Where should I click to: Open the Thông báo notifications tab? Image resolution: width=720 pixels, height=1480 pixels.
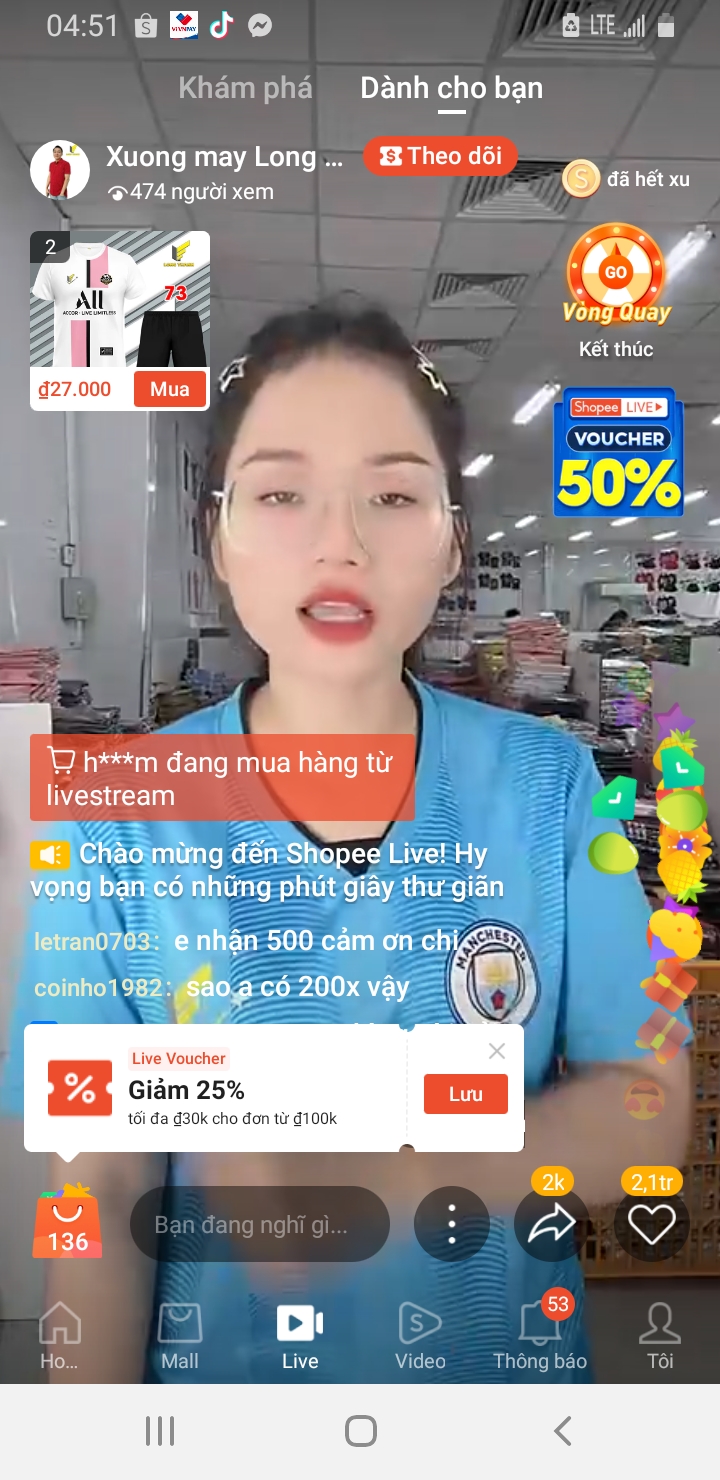pos(540,1336)
